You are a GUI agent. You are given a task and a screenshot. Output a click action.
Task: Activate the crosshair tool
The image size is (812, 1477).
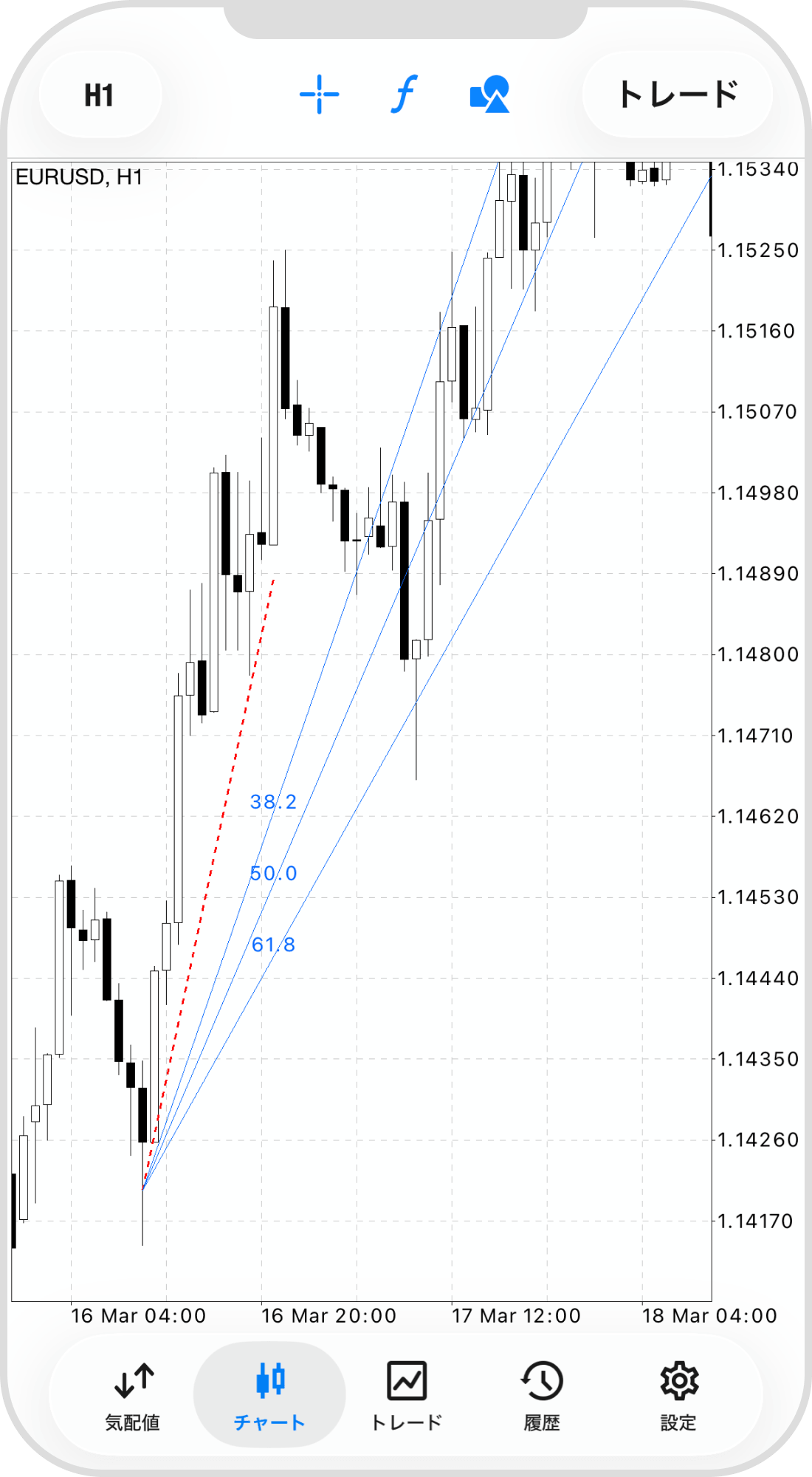[x=319, y=95]
